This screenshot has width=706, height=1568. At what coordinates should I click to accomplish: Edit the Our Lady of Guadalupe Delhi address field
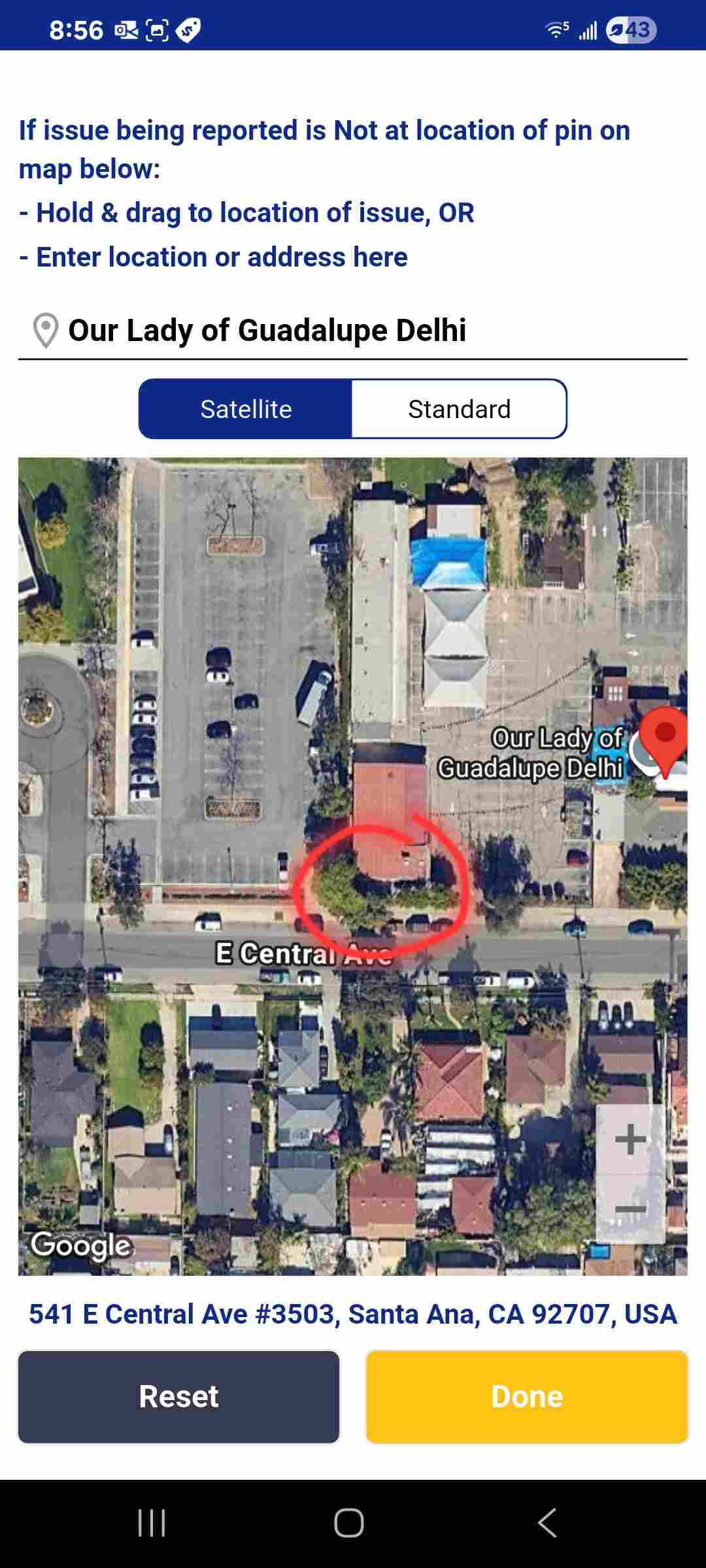tap(353, 331)
